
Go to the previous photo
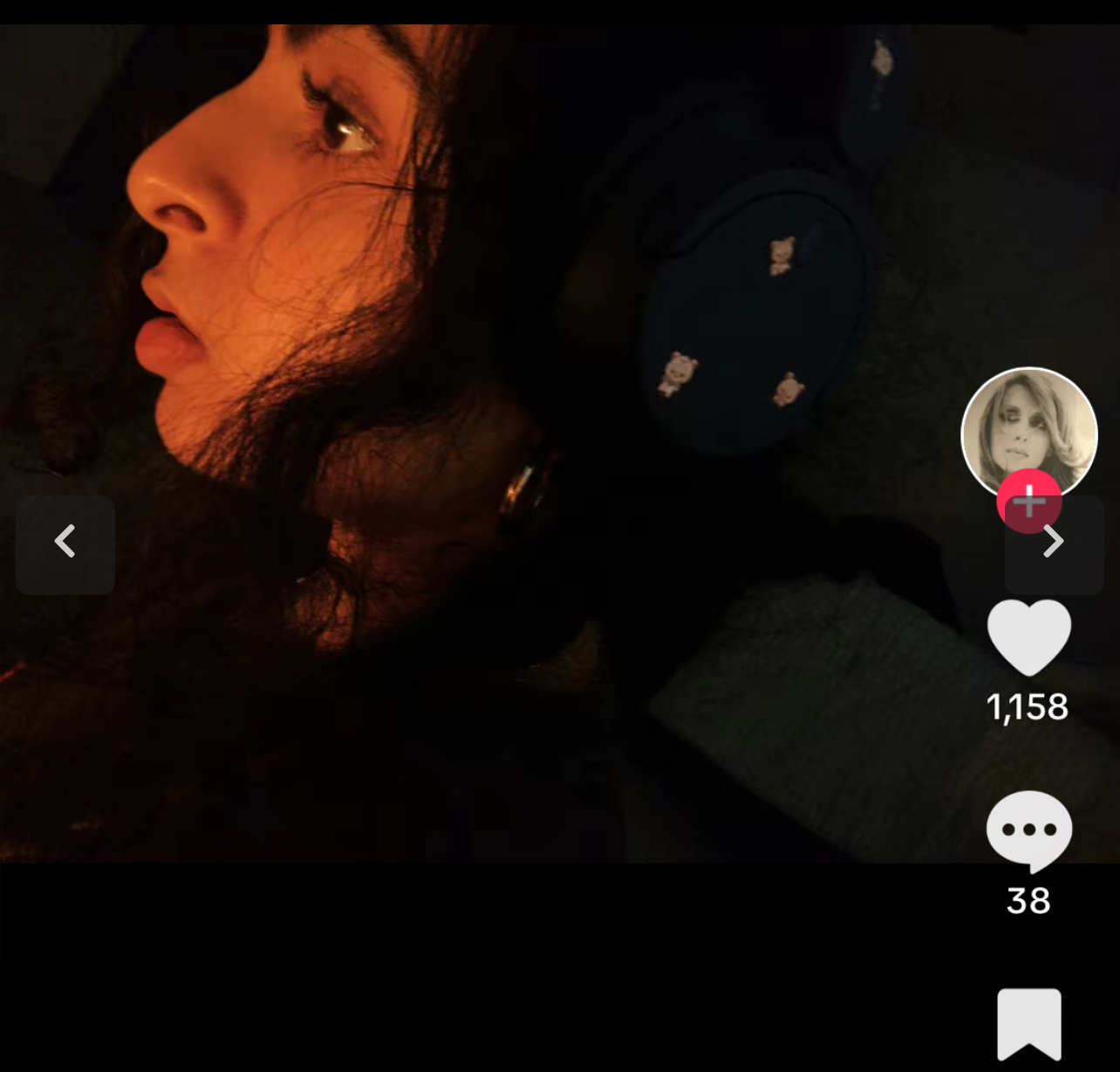65,543
